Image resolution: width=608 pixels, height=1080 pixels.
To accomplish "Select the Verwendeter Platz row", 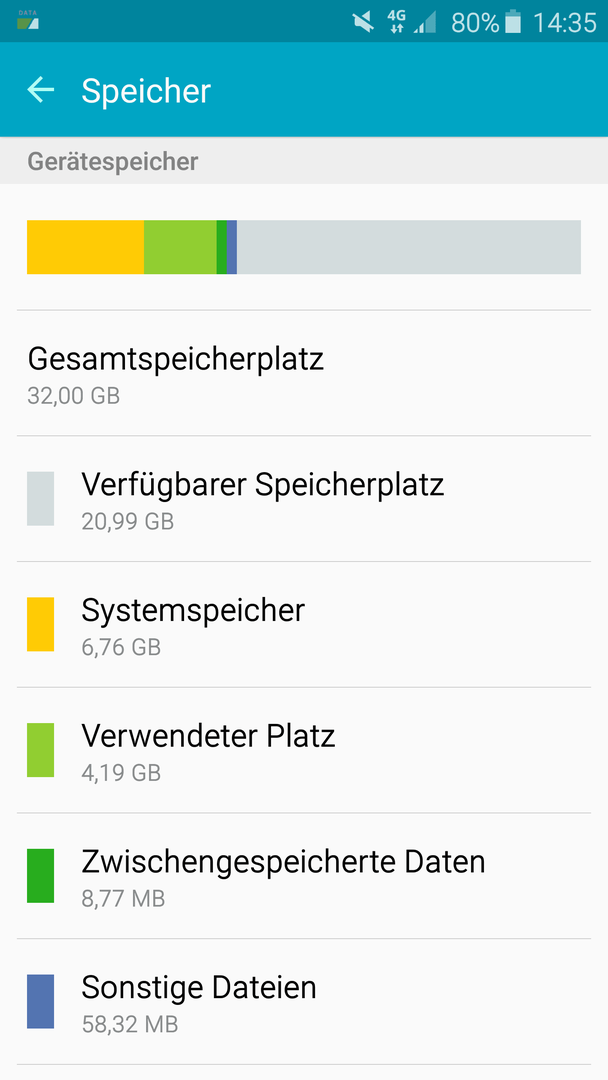I will 304,750.
